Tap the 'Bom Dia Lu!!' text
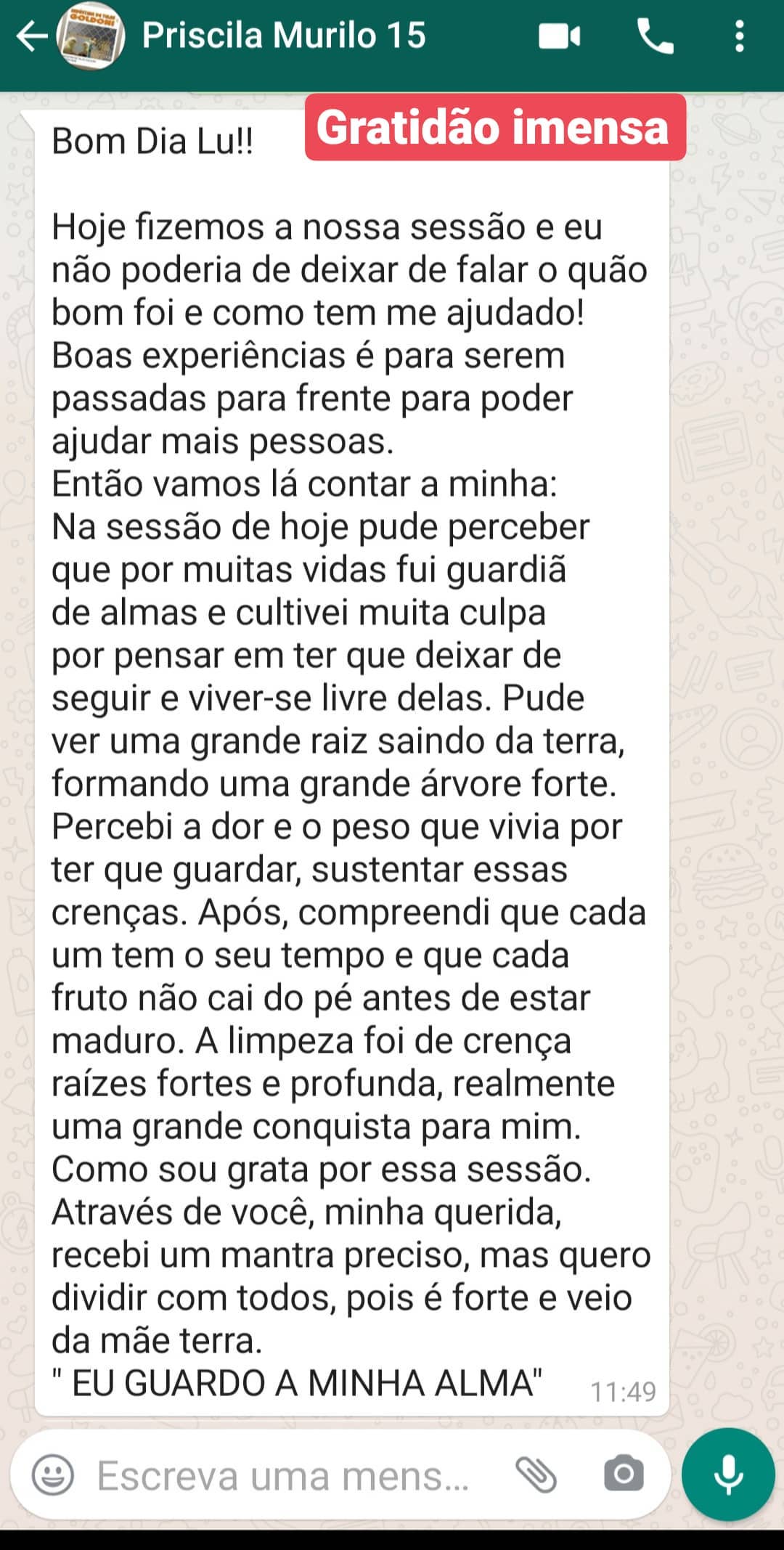The width and height of the screenshot is (784, 1550). click(x=152, y=142)
